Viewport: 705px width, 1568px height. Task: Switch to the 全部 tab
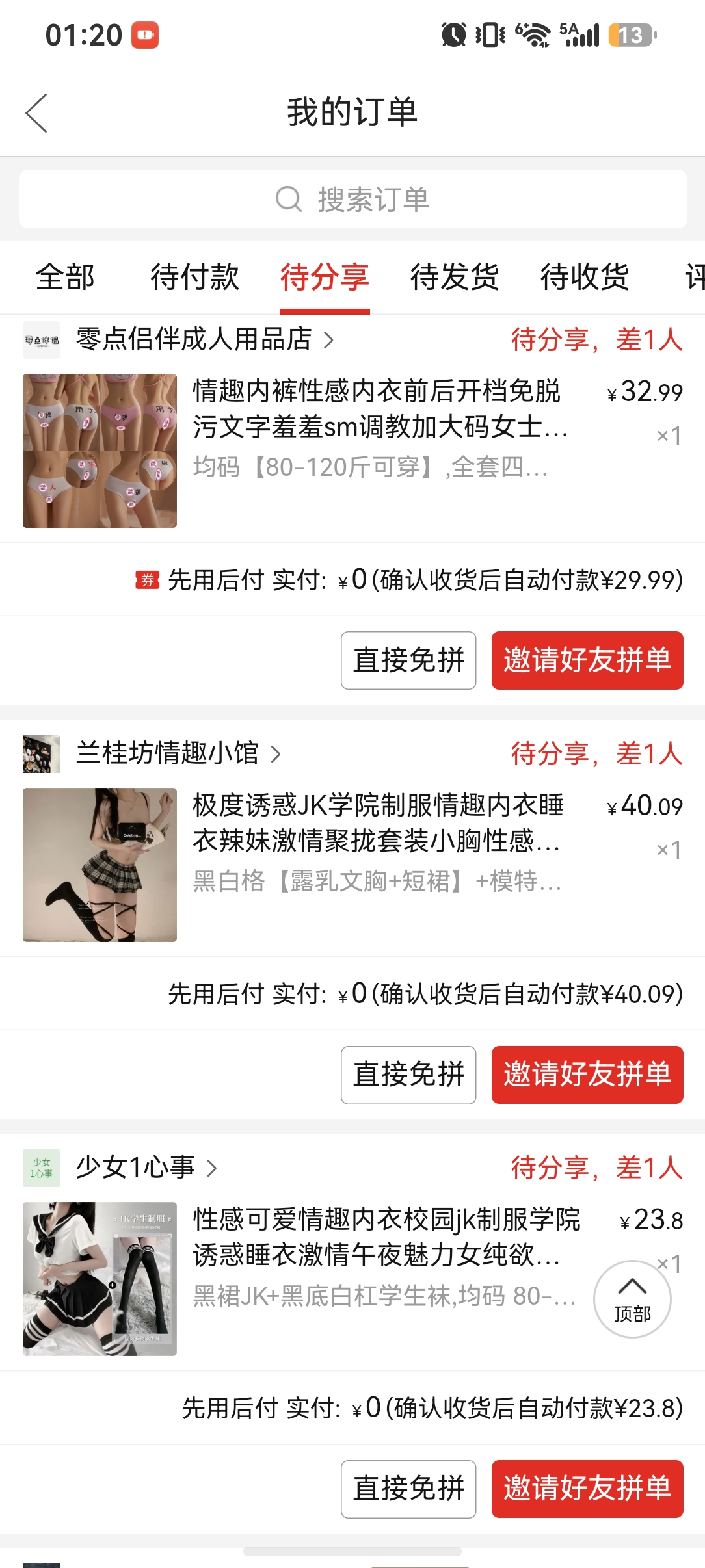point(65,277)
